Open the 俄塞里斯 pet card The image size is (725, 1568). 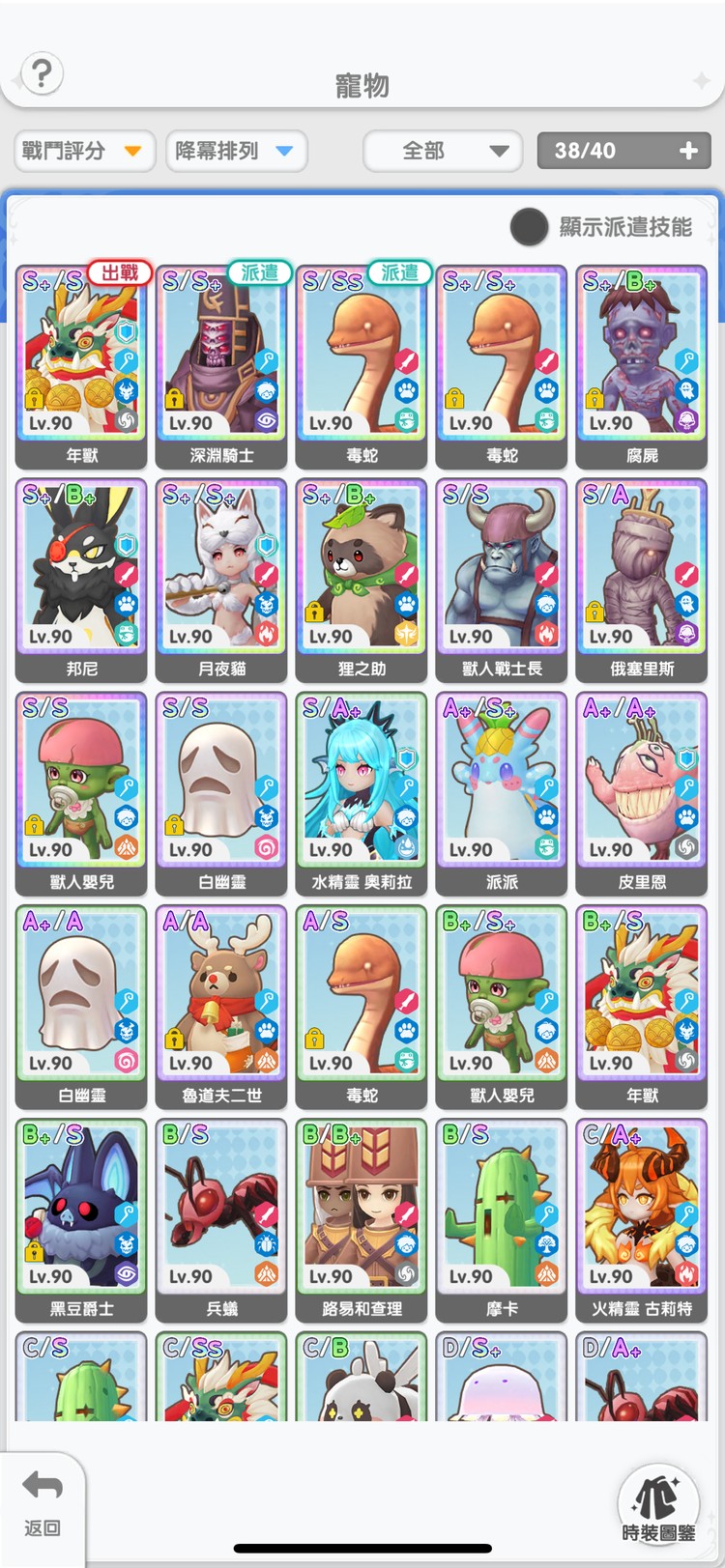click(x=641, y=580)
